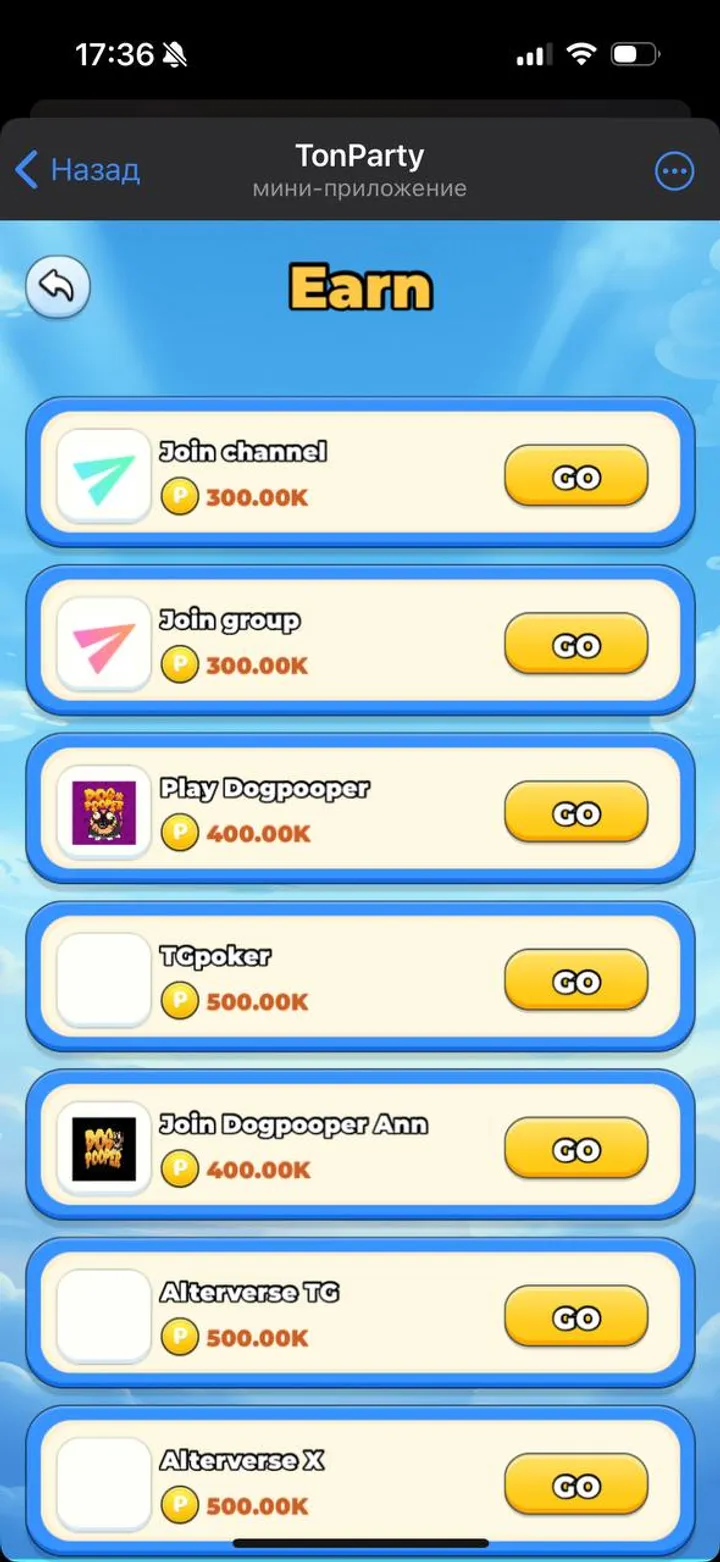The image size is (720, 1562).
Task: Tap the Назад back link in the Telegram header
Action: (77, 170)
